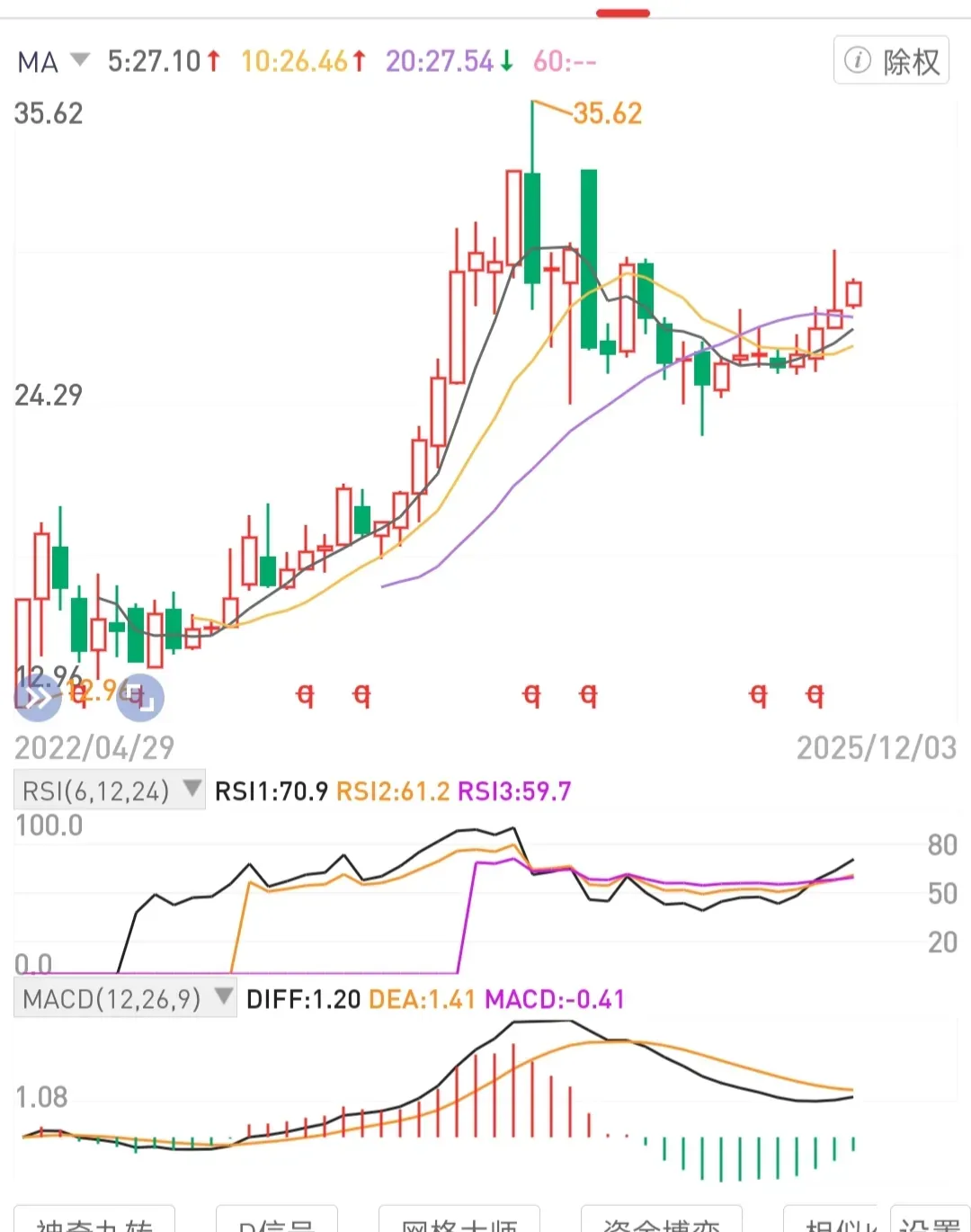Select the D信号 indicator chip
971x1232 pixels.
point(277,1221)
